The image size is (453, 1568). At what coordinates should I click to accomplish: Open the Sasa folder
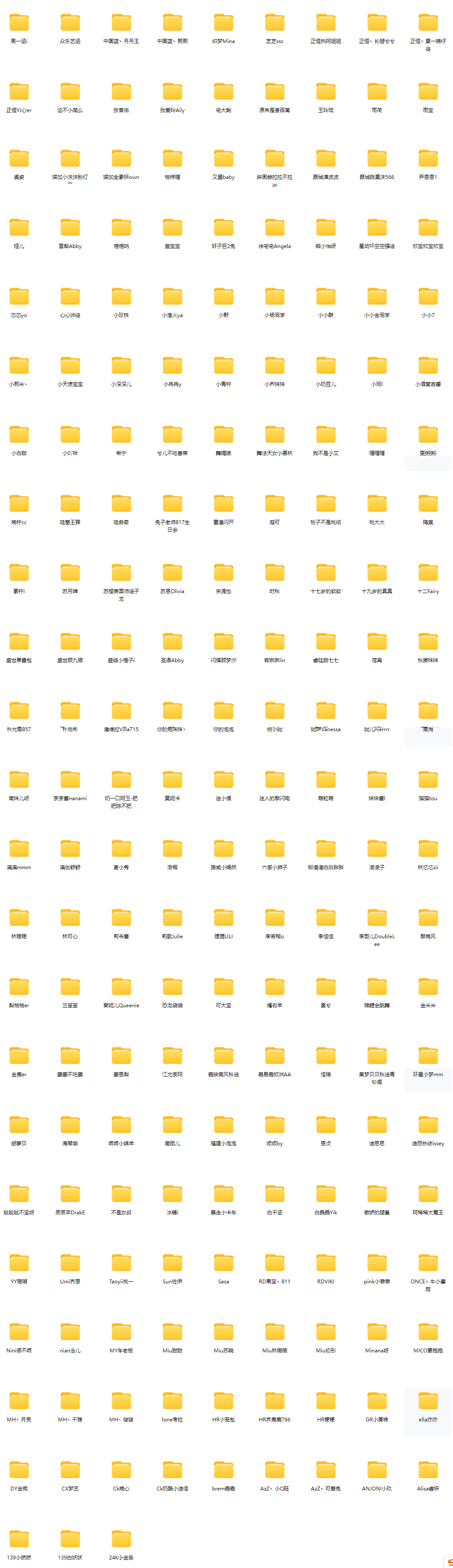coord(223,1264)
